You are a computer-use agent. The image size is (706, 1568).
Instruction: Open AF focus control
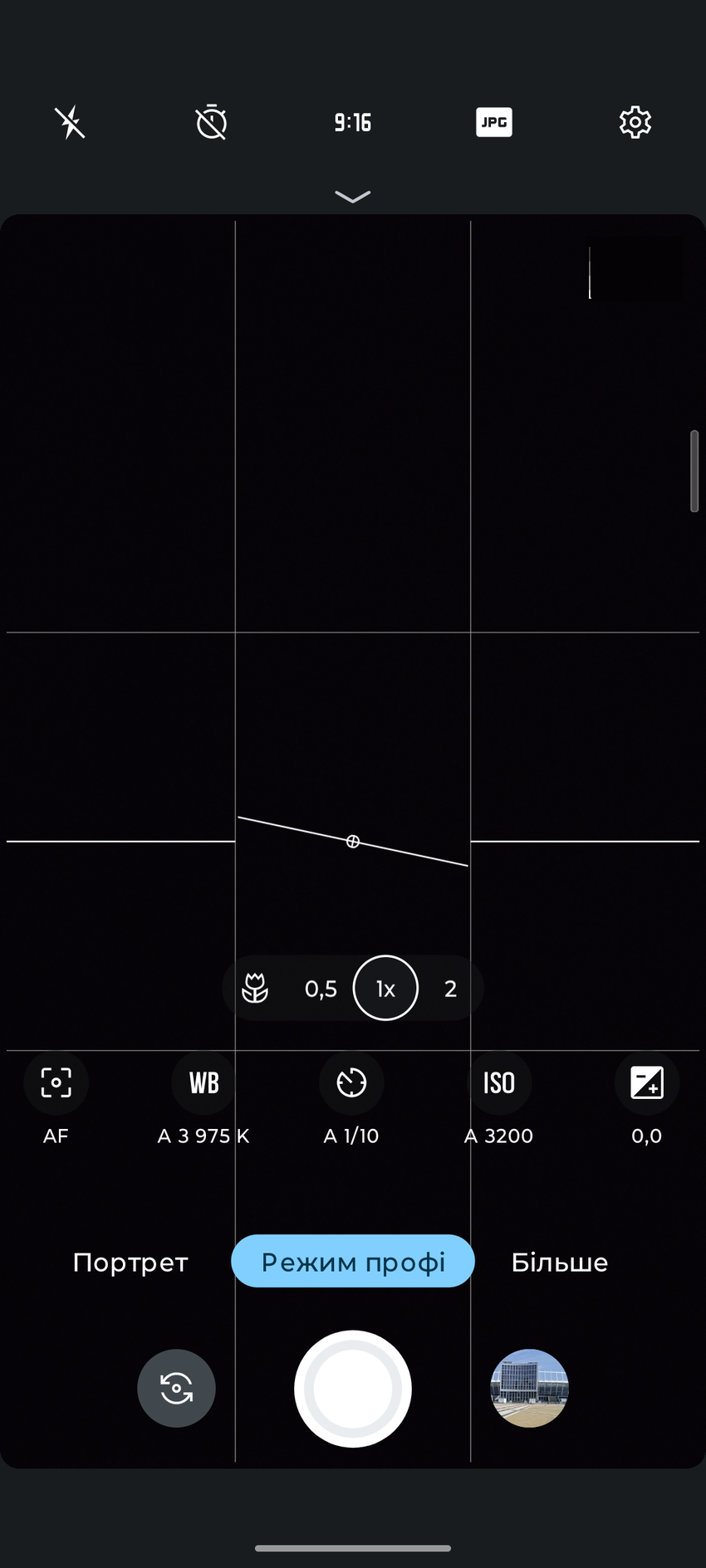[56, 1083]
